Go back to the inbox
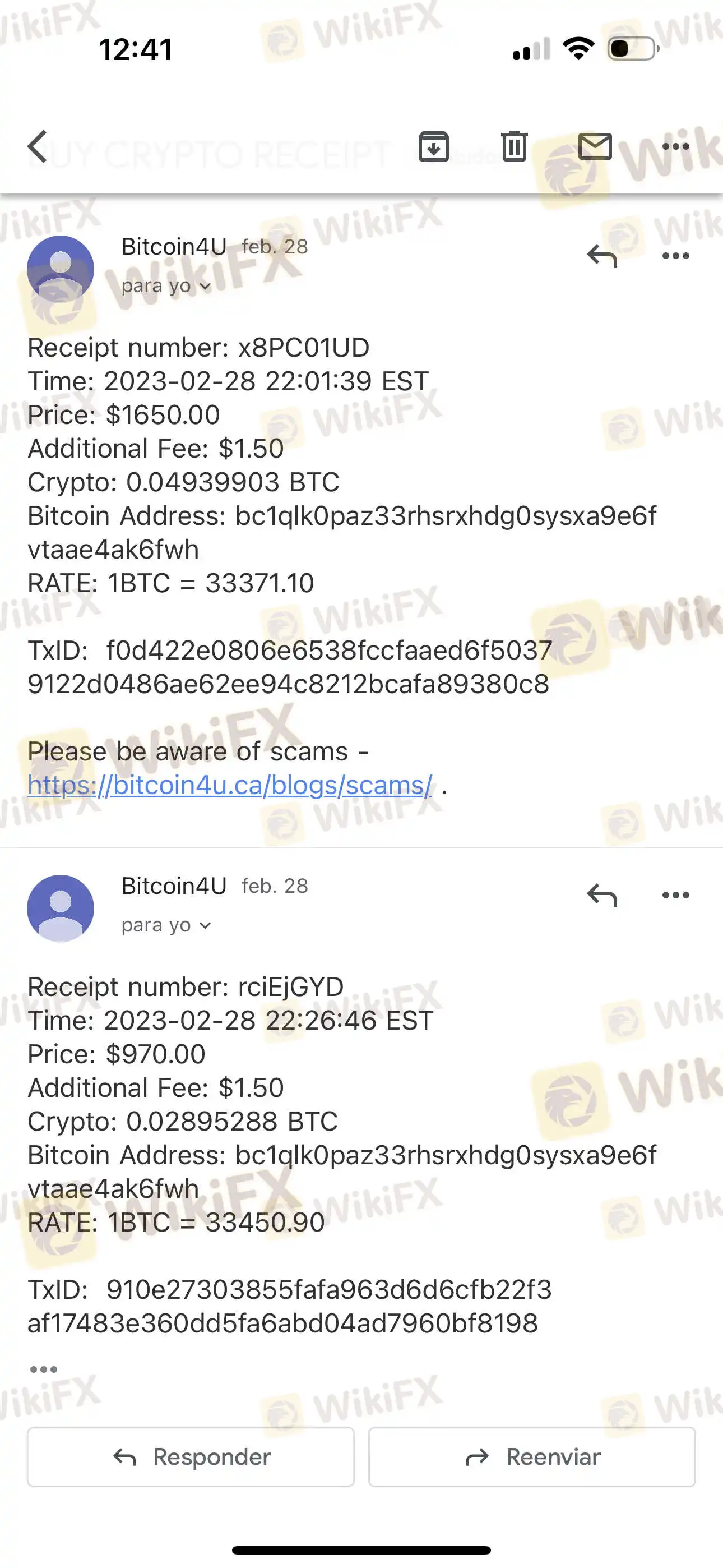The image size is (723, 1568). [x=38, y=147]
